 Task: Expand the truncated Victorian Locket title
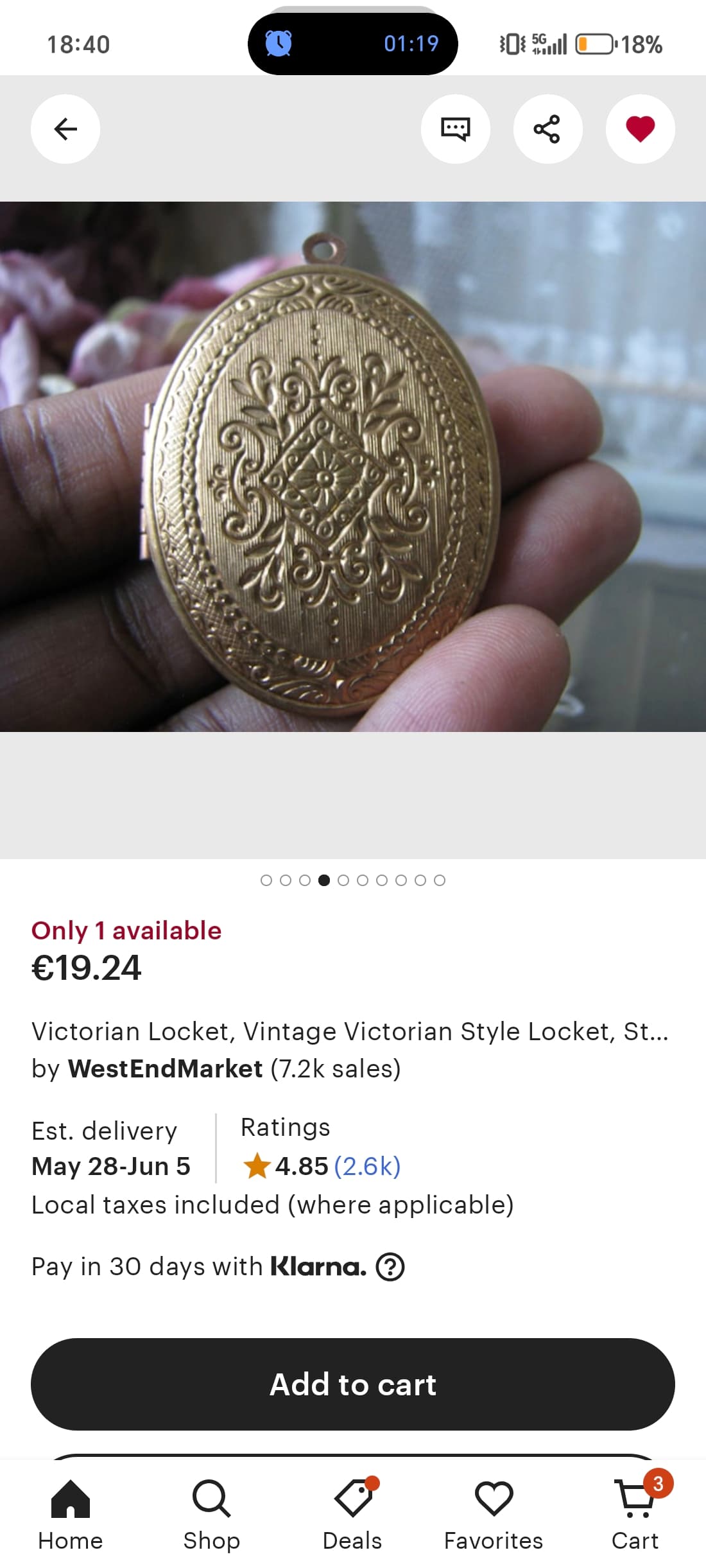350,1031
